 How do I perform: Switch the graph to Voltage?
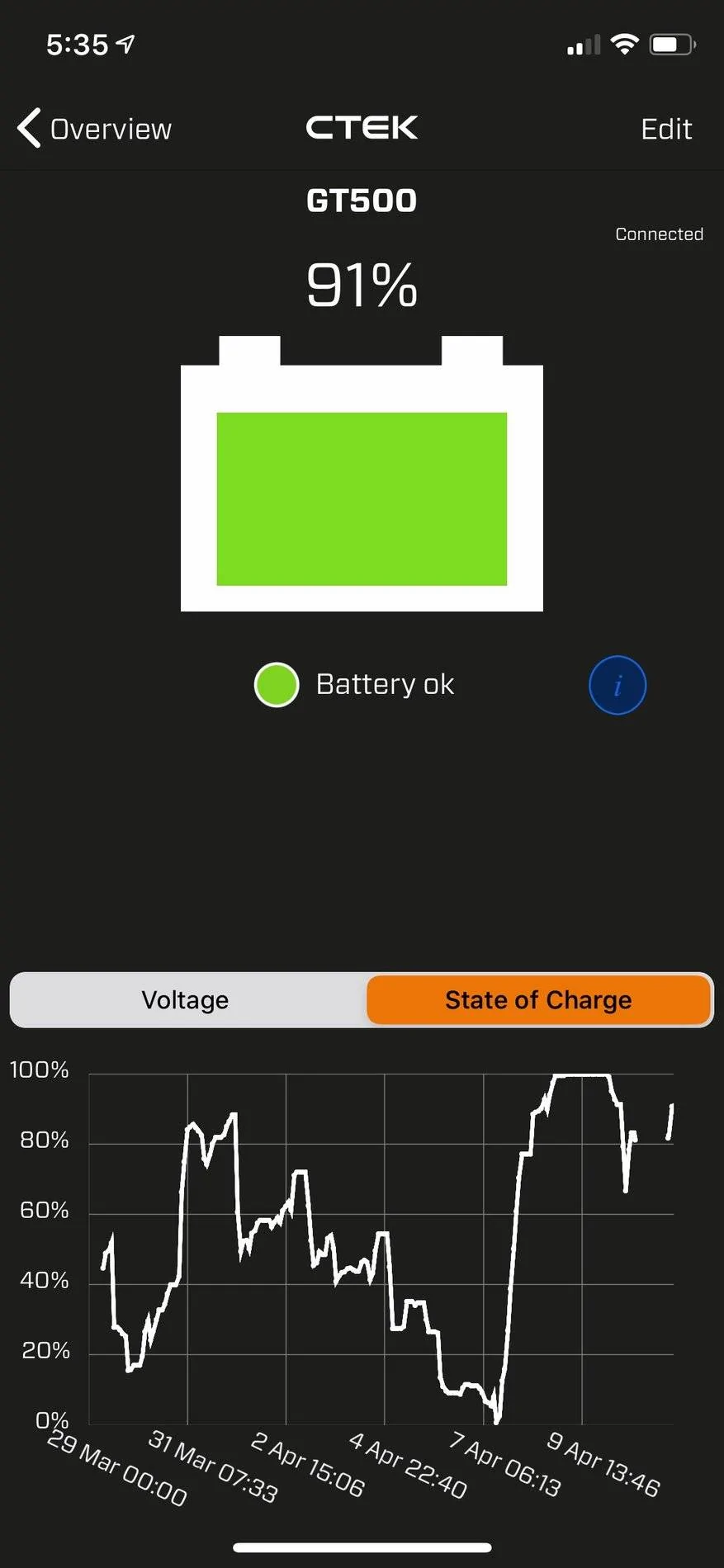[186, 999]
